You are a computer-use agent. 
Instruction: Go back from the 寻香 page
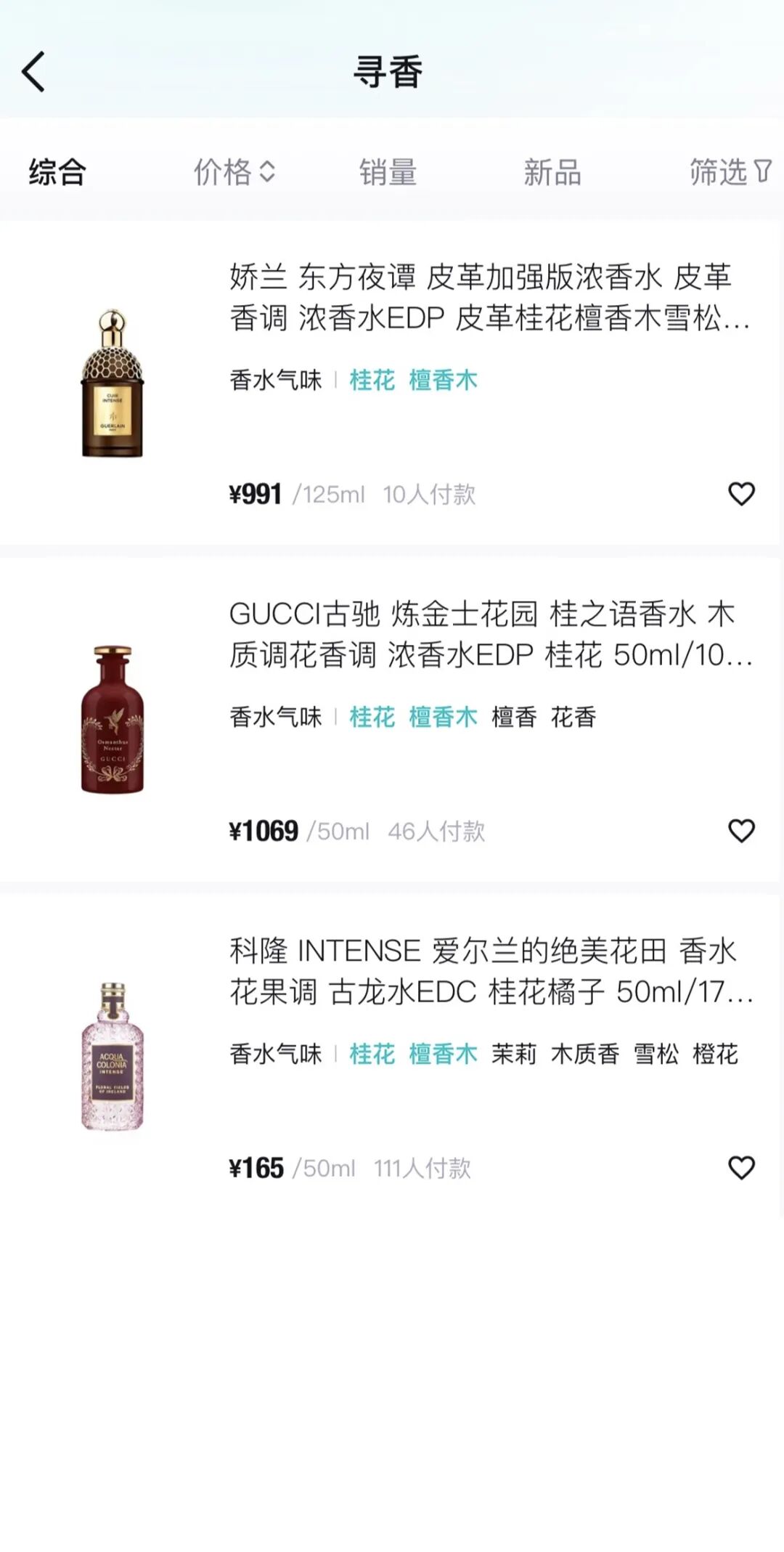tap(33, 71)
